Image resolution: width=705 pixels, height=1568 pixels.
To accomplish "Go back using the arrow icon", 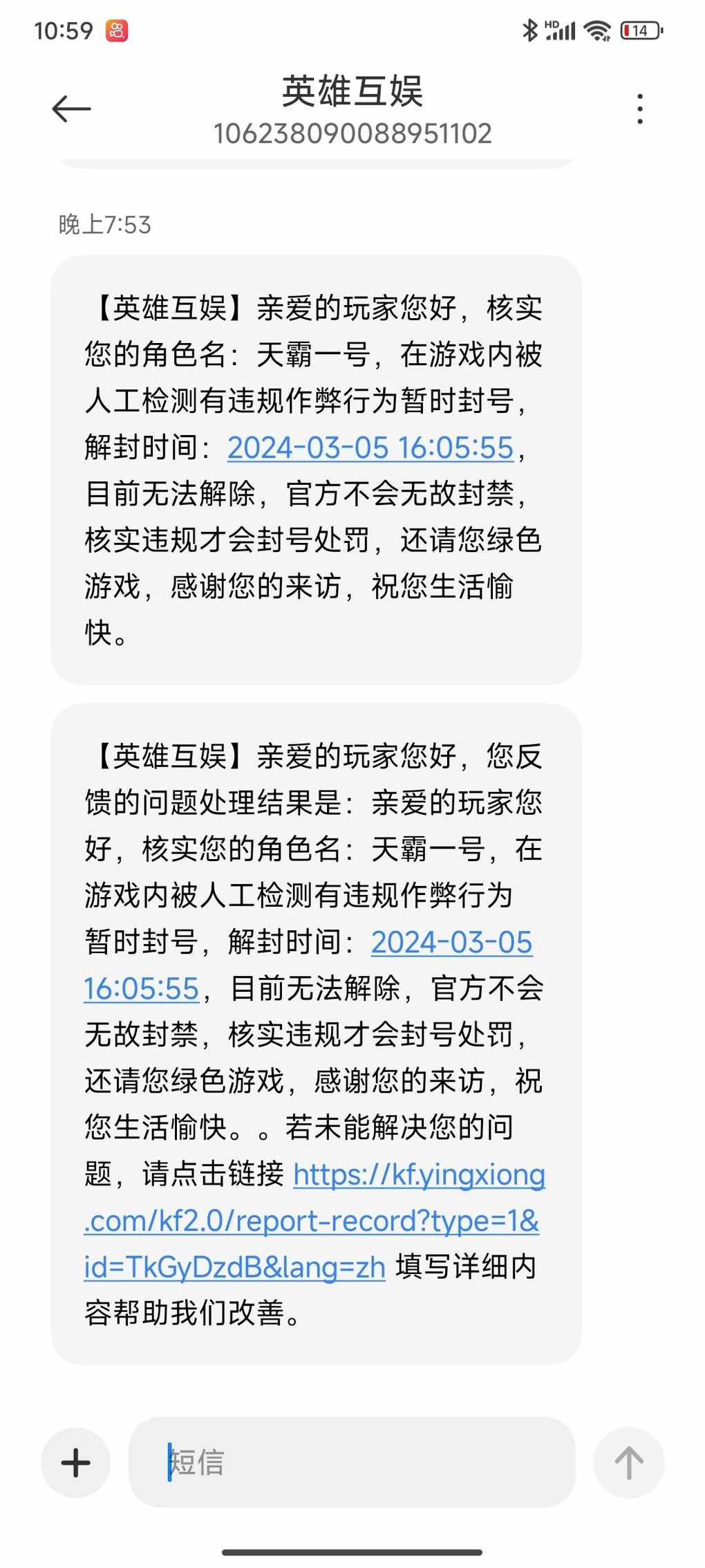I will (x=71, y=109).
